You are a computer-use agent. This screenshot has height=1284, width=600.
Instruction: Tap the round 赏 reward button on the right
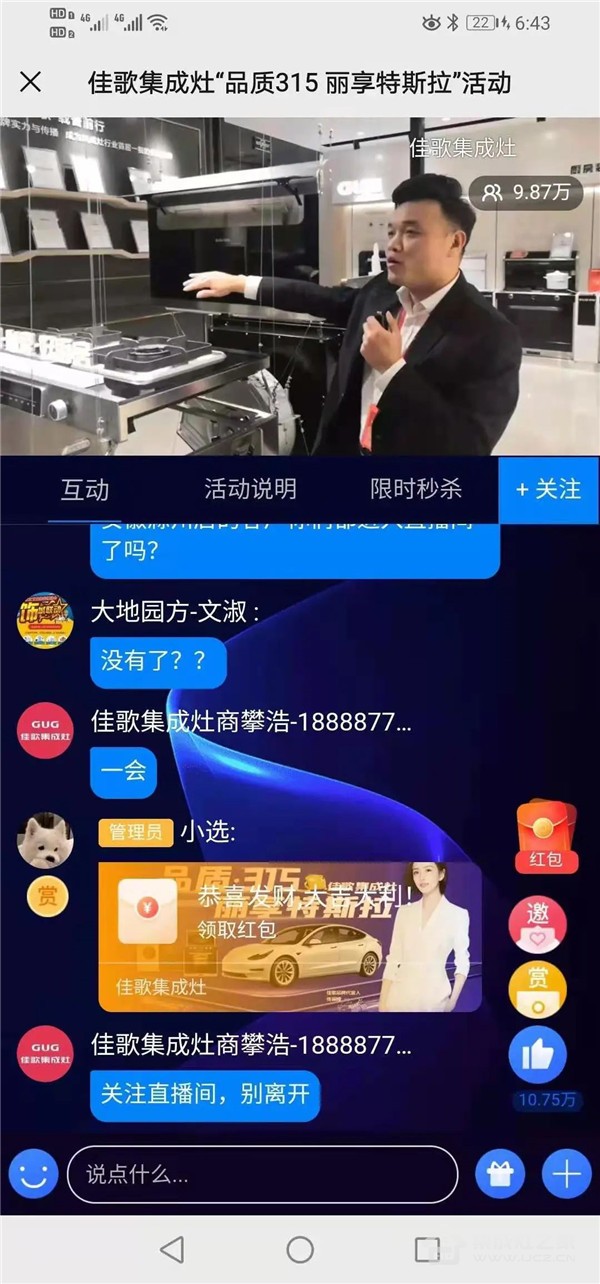coord(538,987)
